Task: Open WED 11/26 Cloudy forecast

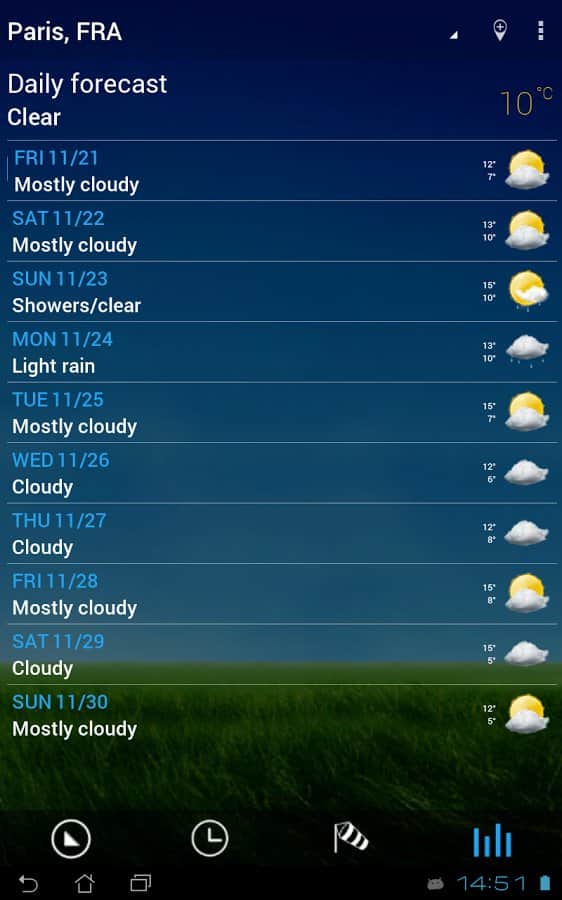Action: point(282,473)
